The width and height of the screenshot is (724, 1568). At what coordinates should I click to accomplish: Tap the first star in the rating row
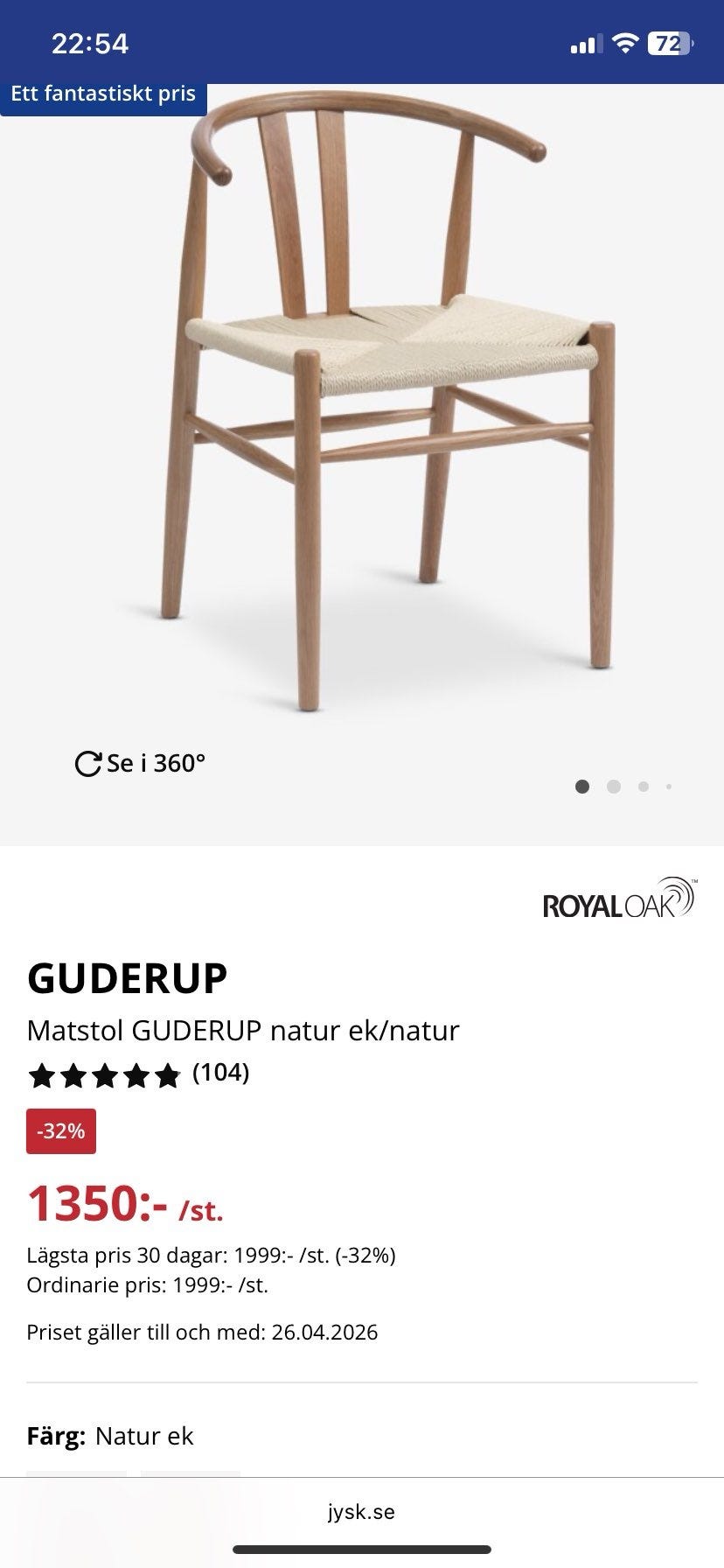coord(40,1074)
